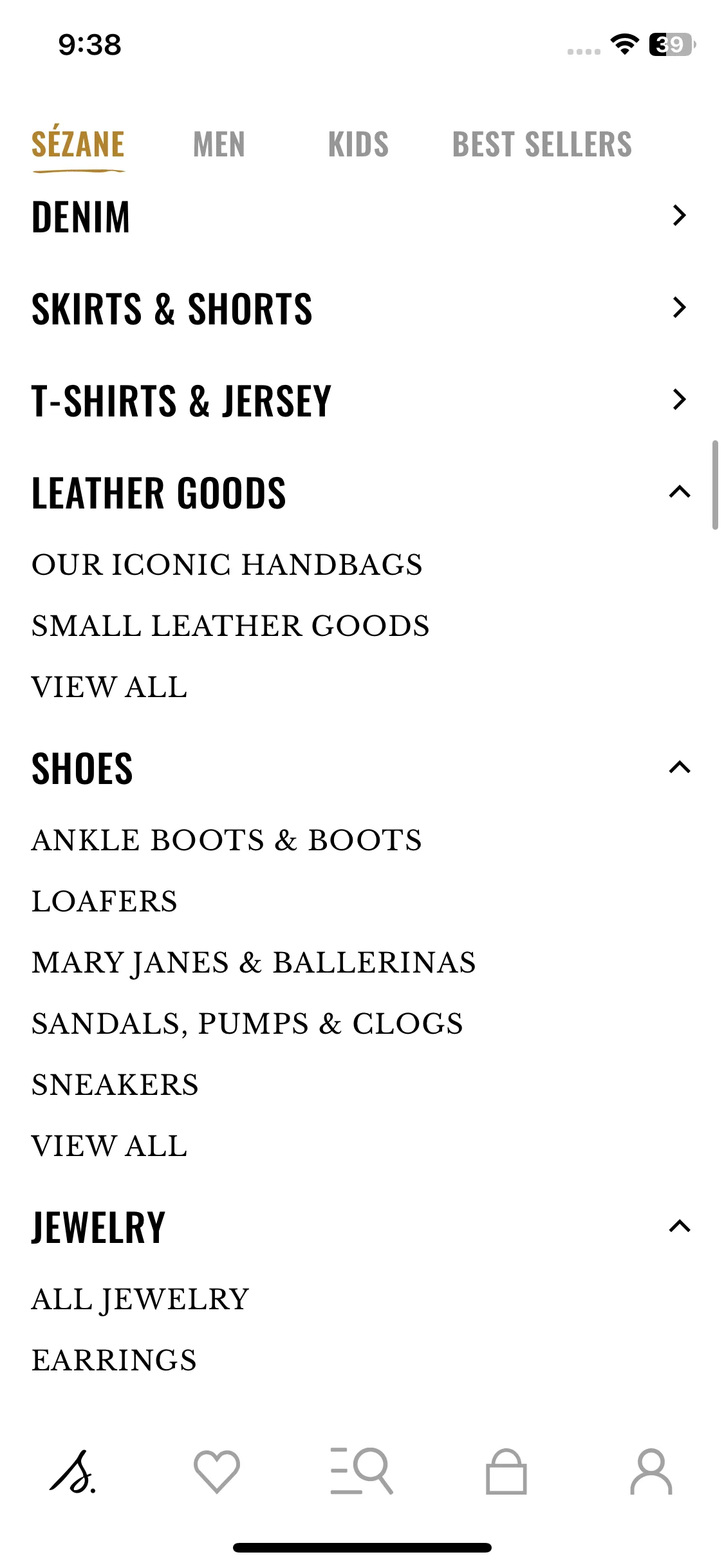724x1568 pixels.
Task: Open Small Leather Goods
Action: [x=230, y=626]
